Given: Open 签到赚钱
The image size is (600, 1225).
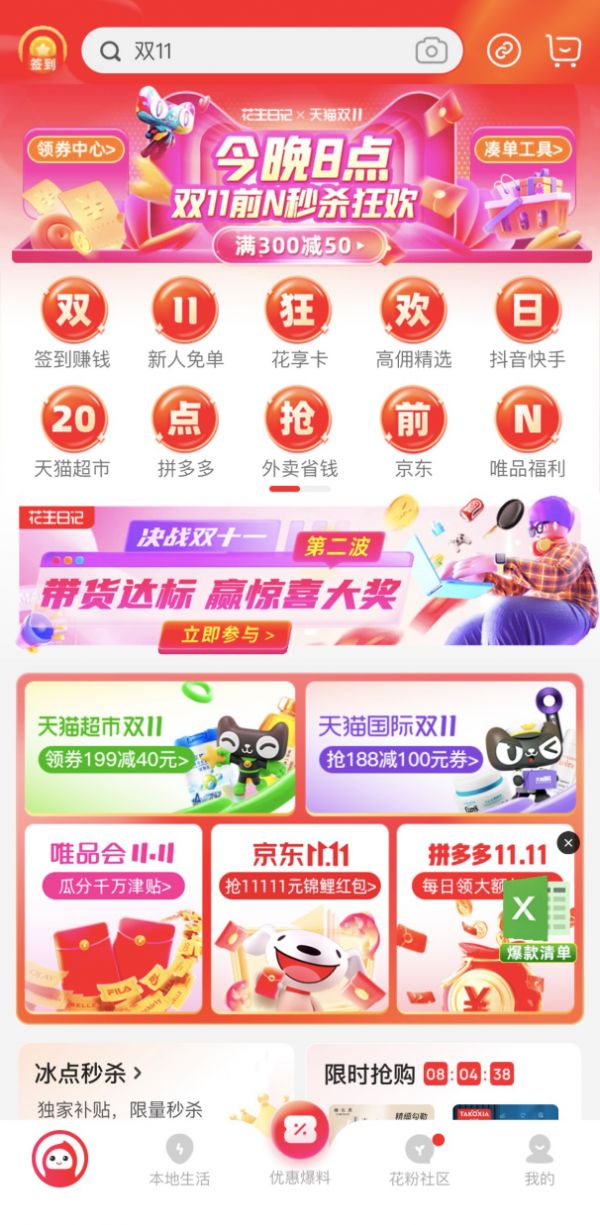Looking at the screenshot, I should point(72,323).
